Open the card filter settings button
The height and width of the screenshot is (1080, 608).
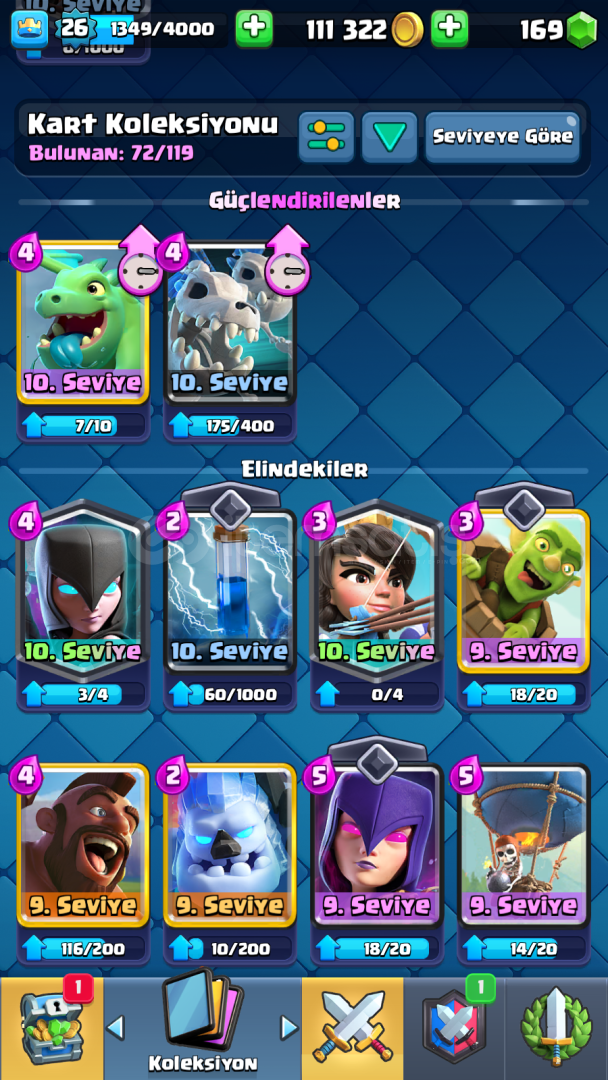(326, 137)
